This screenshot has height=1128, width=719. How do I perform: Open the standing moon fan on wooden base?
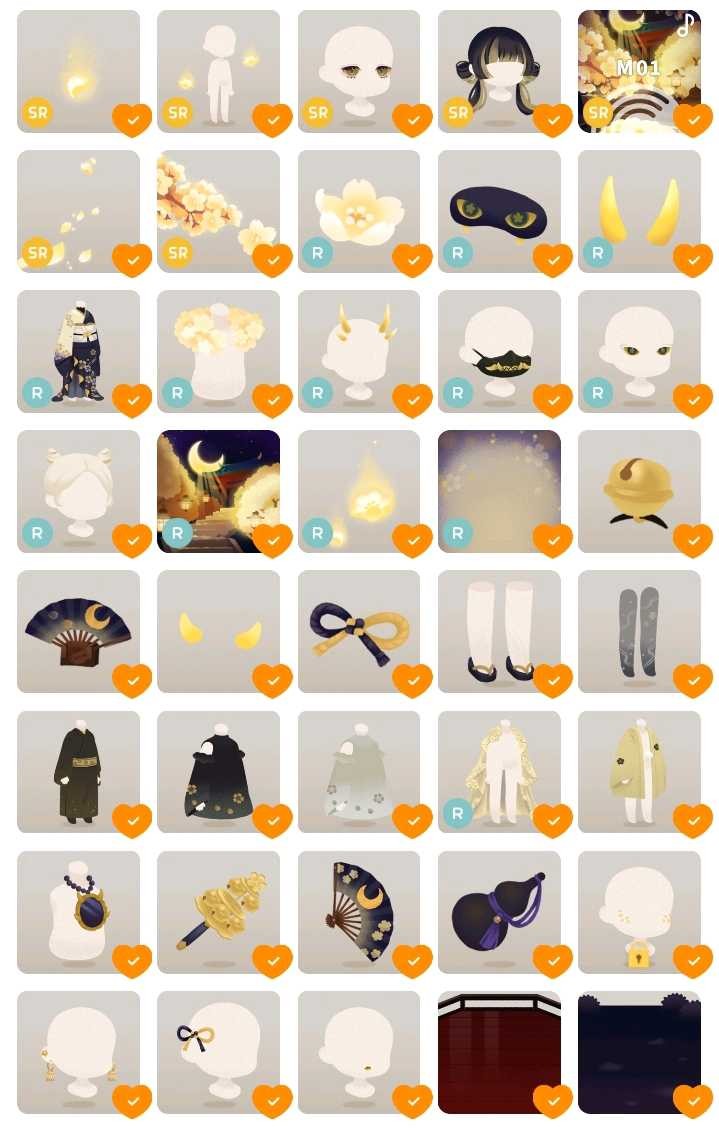click(78, 631)
